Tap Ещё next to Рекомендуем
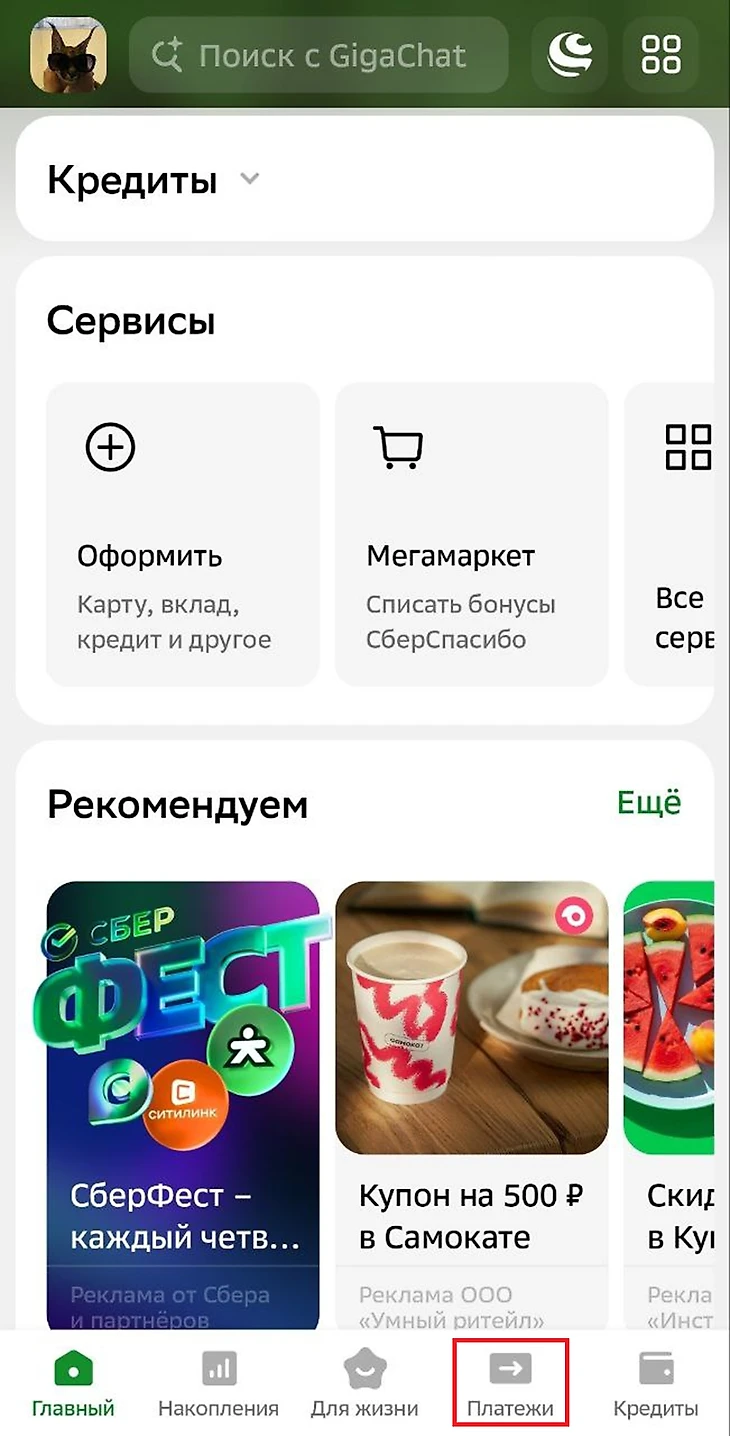The height and width of the screenshot is (1436, 730). (x=648, y=803)
